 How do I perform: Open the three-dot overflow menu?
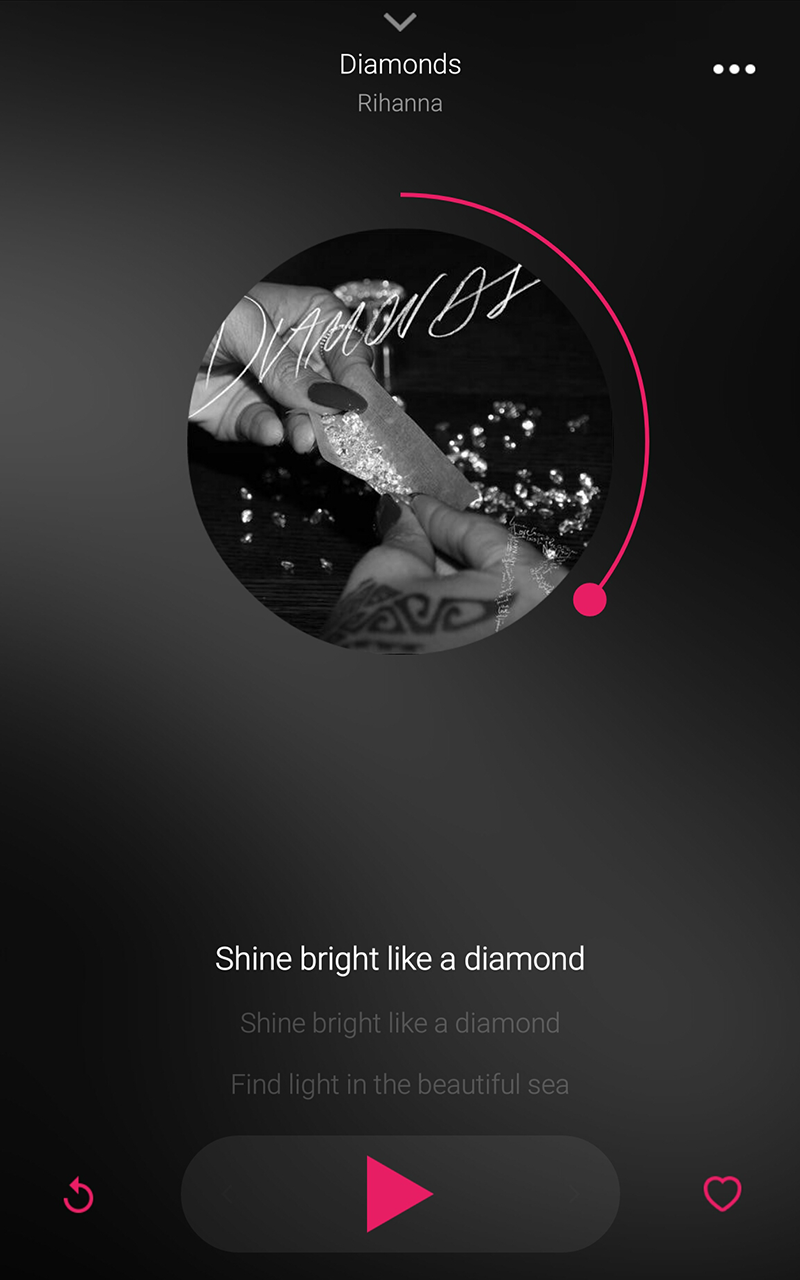click(734, 69)
